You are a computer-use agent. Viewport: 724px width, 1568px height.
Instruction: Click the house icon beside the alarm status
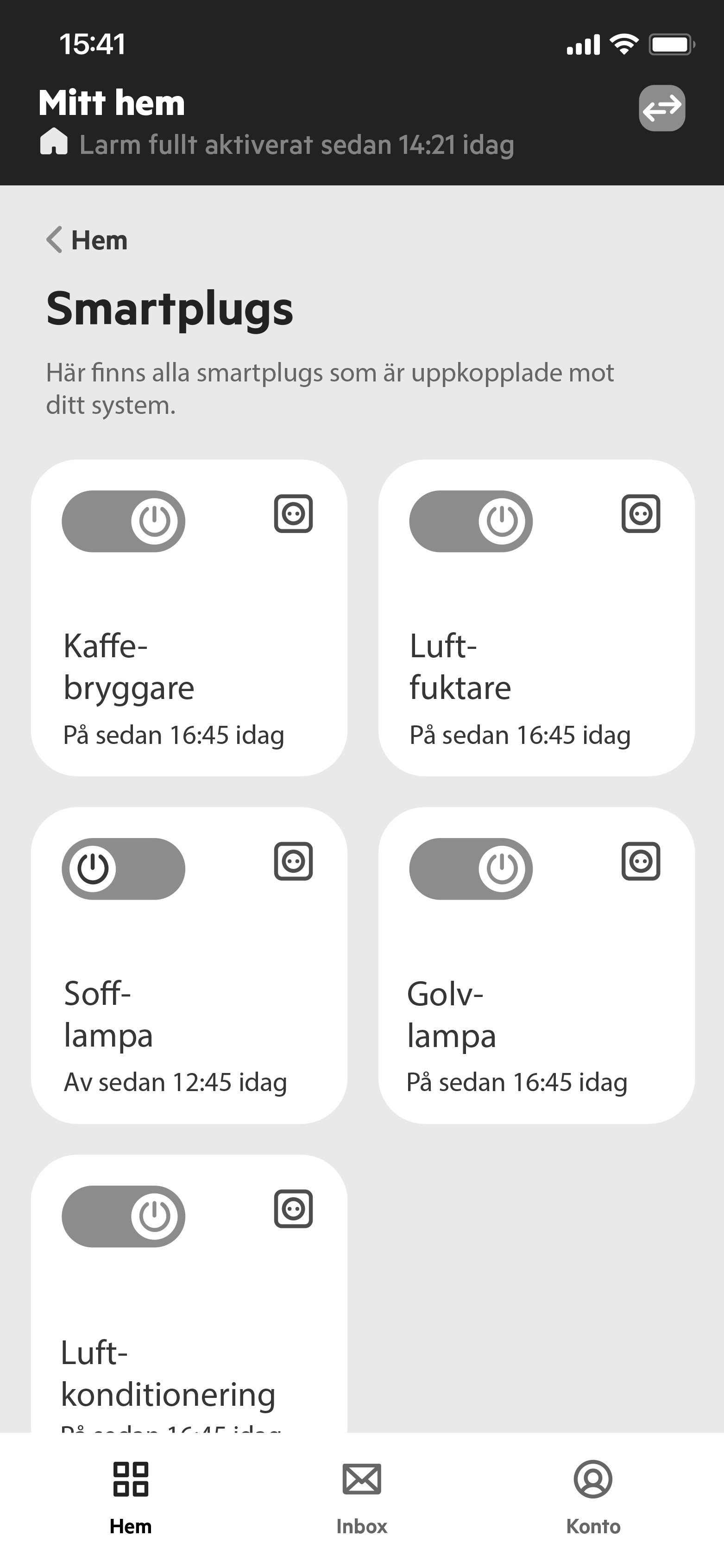55,144
